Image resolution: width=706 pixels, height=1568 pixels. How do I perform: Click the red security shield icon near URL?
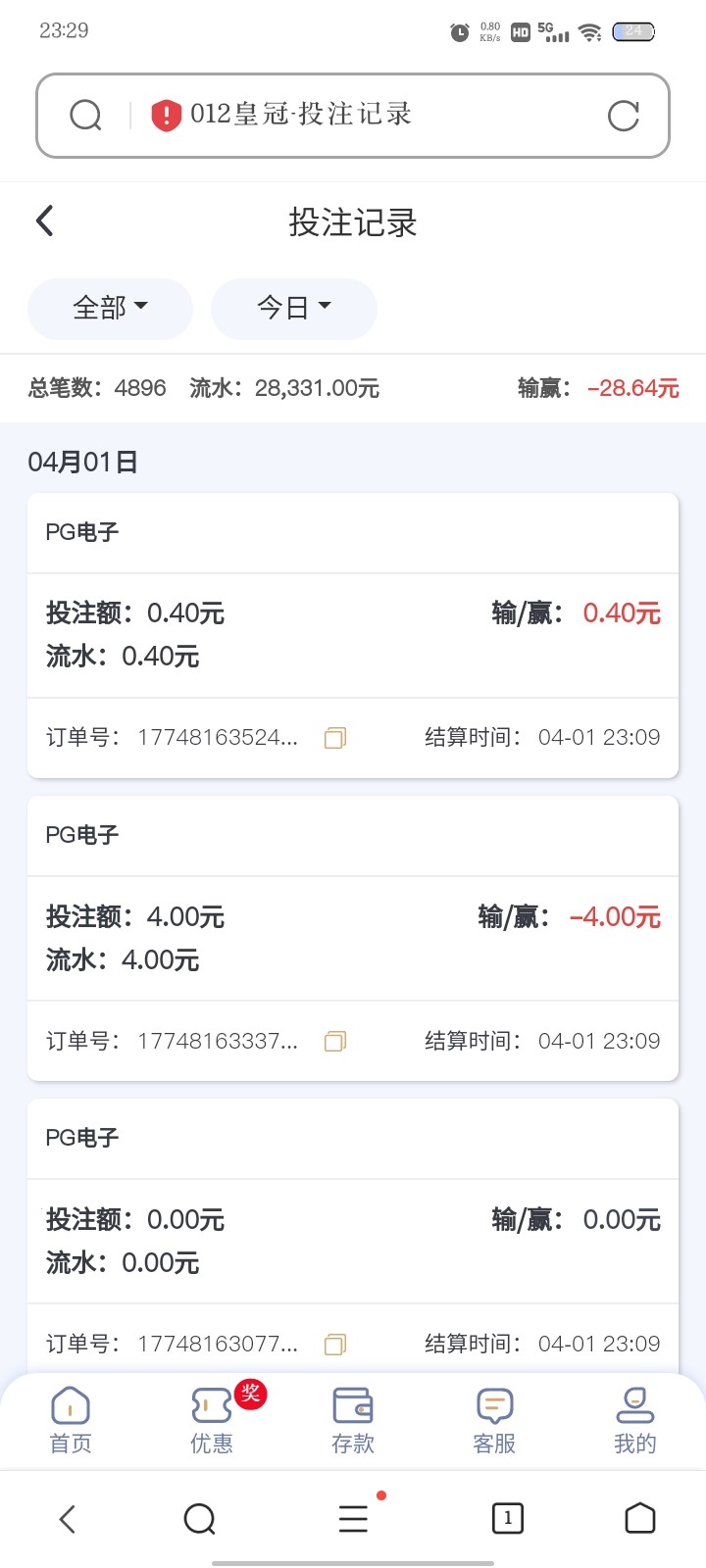coord(166,115)
